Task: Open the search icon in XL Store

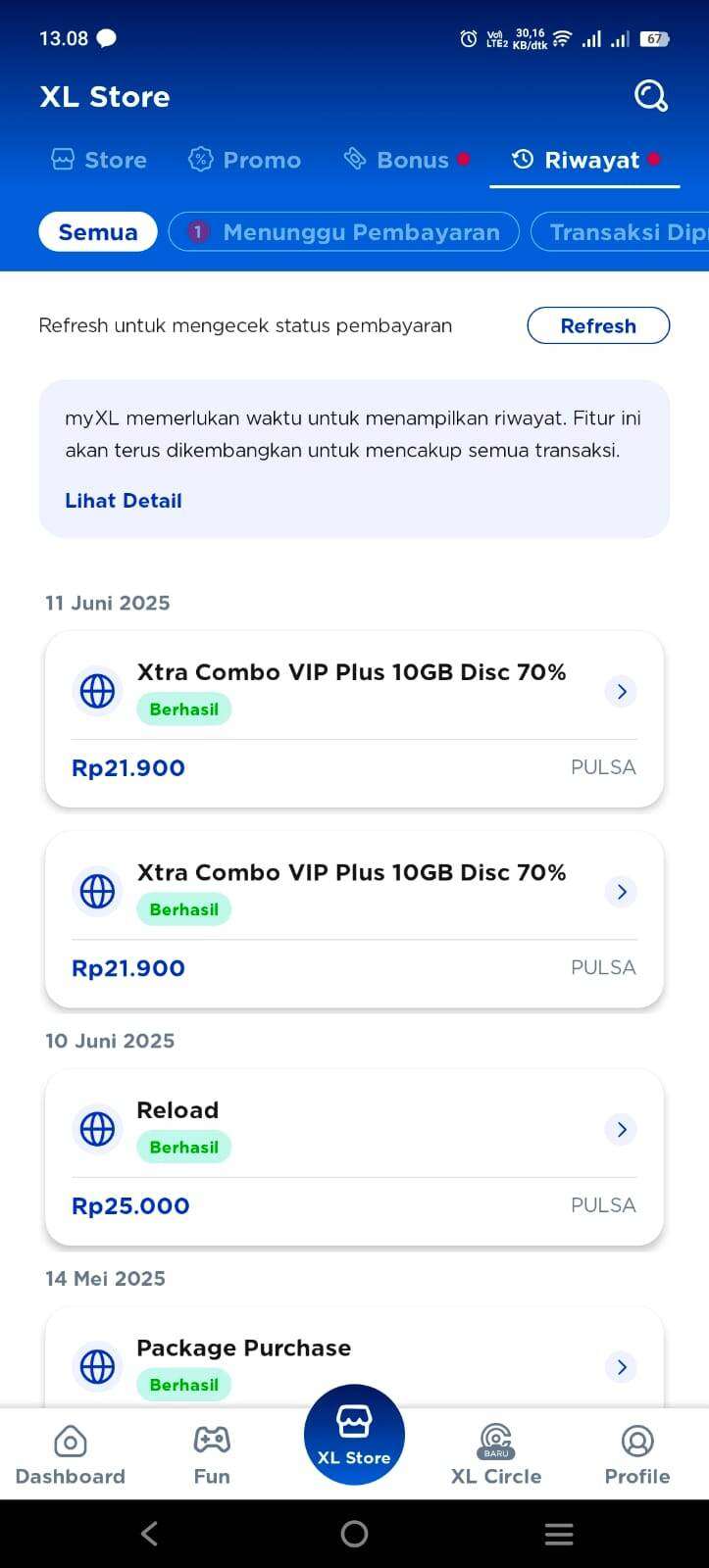Action: point(651,96)
